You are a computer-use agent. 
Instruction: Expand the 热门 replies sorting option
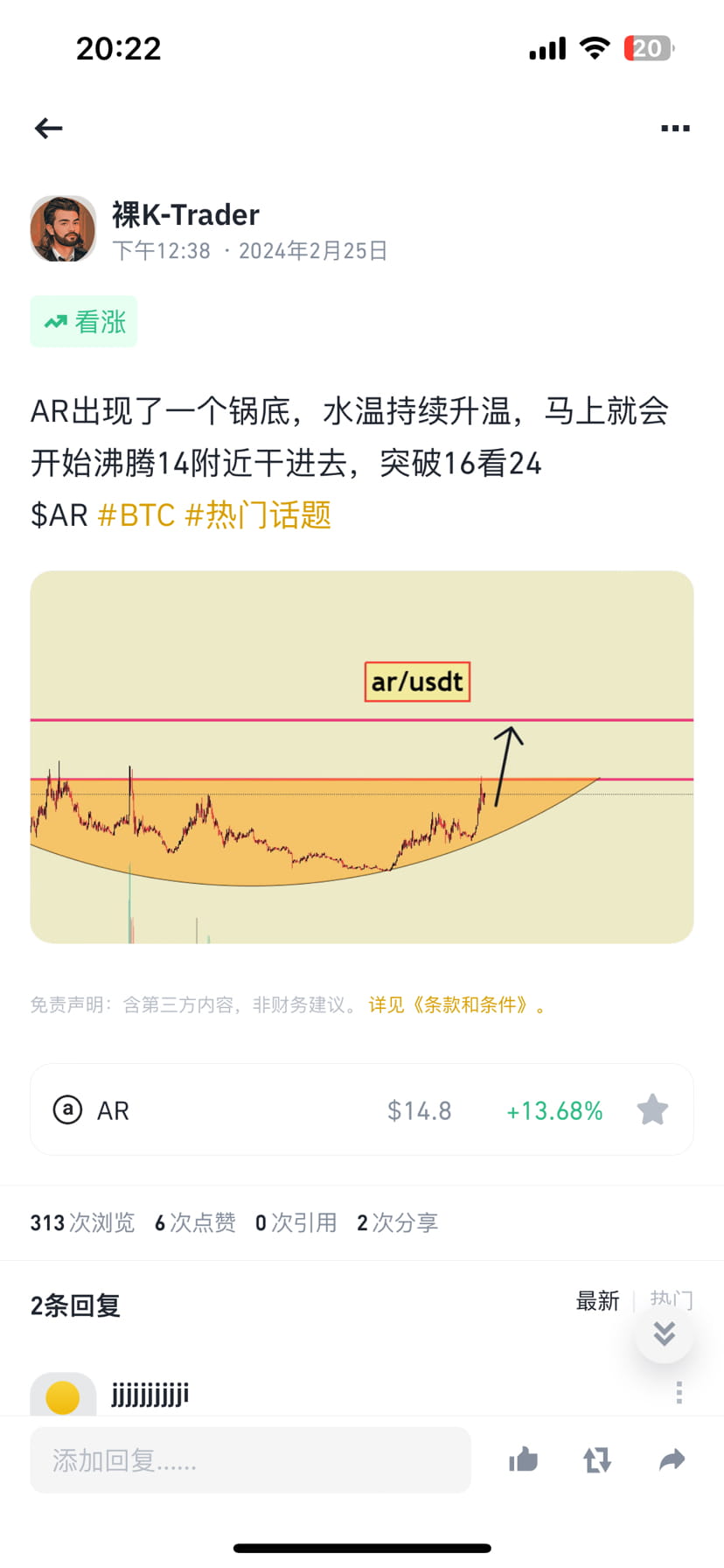click(x=671, y=1301)
